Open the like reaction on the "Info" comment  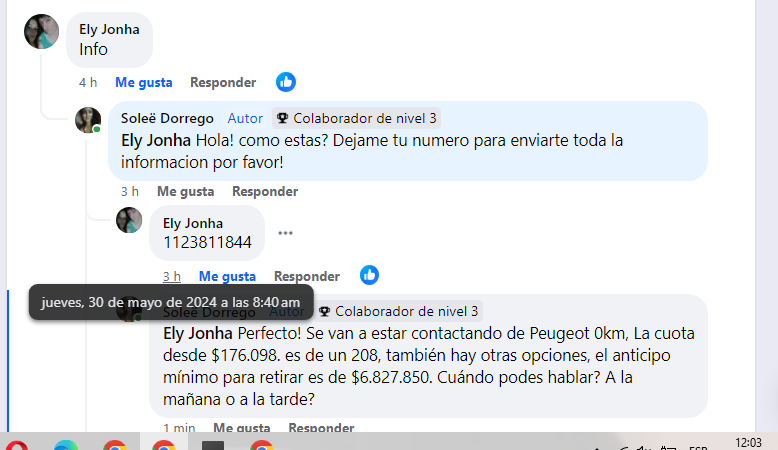pyautogui.click(x=286, y=82)
